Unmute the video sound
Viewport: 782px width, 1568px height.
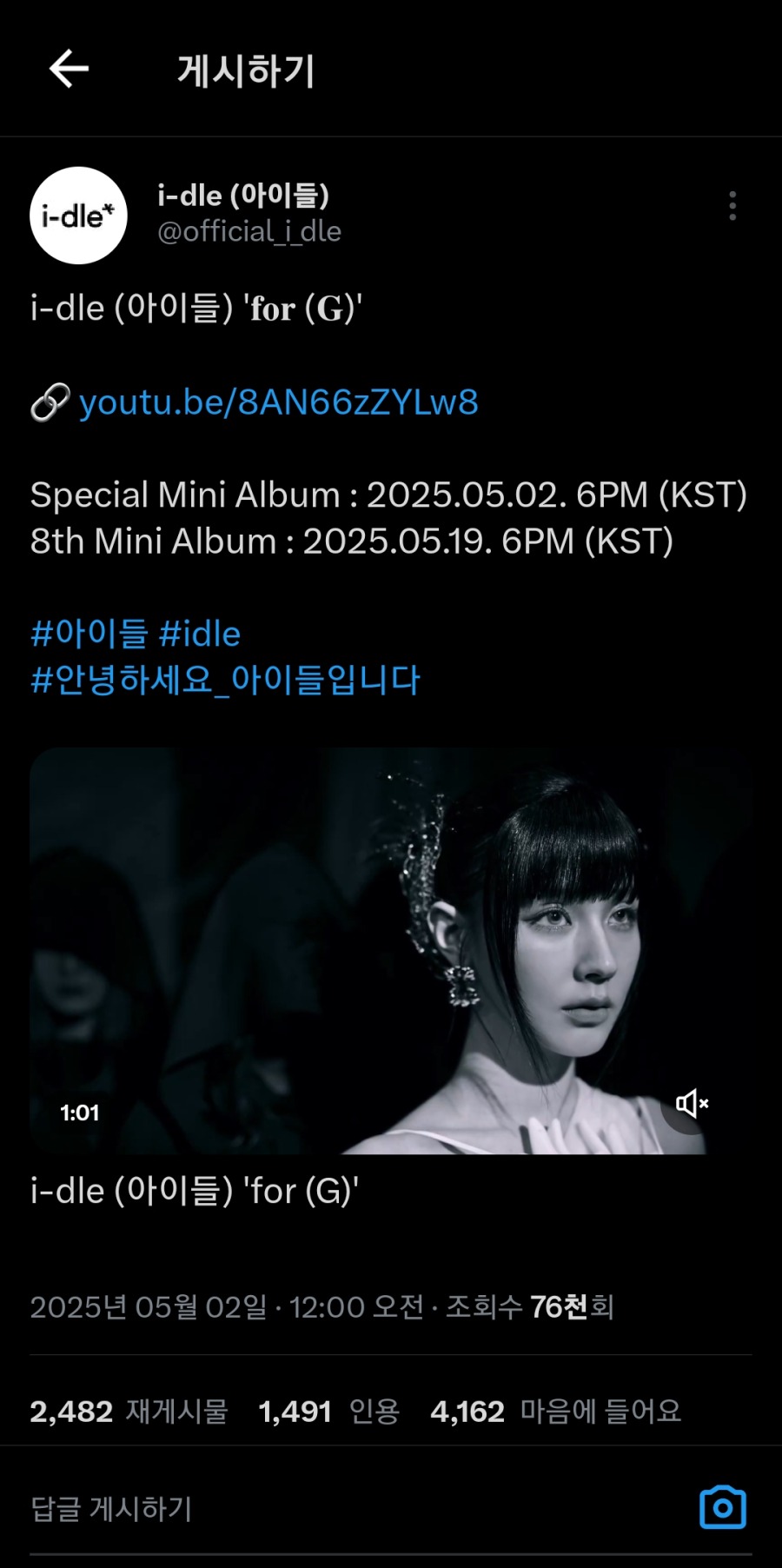pyautogui.click(x=692, y=1104)
